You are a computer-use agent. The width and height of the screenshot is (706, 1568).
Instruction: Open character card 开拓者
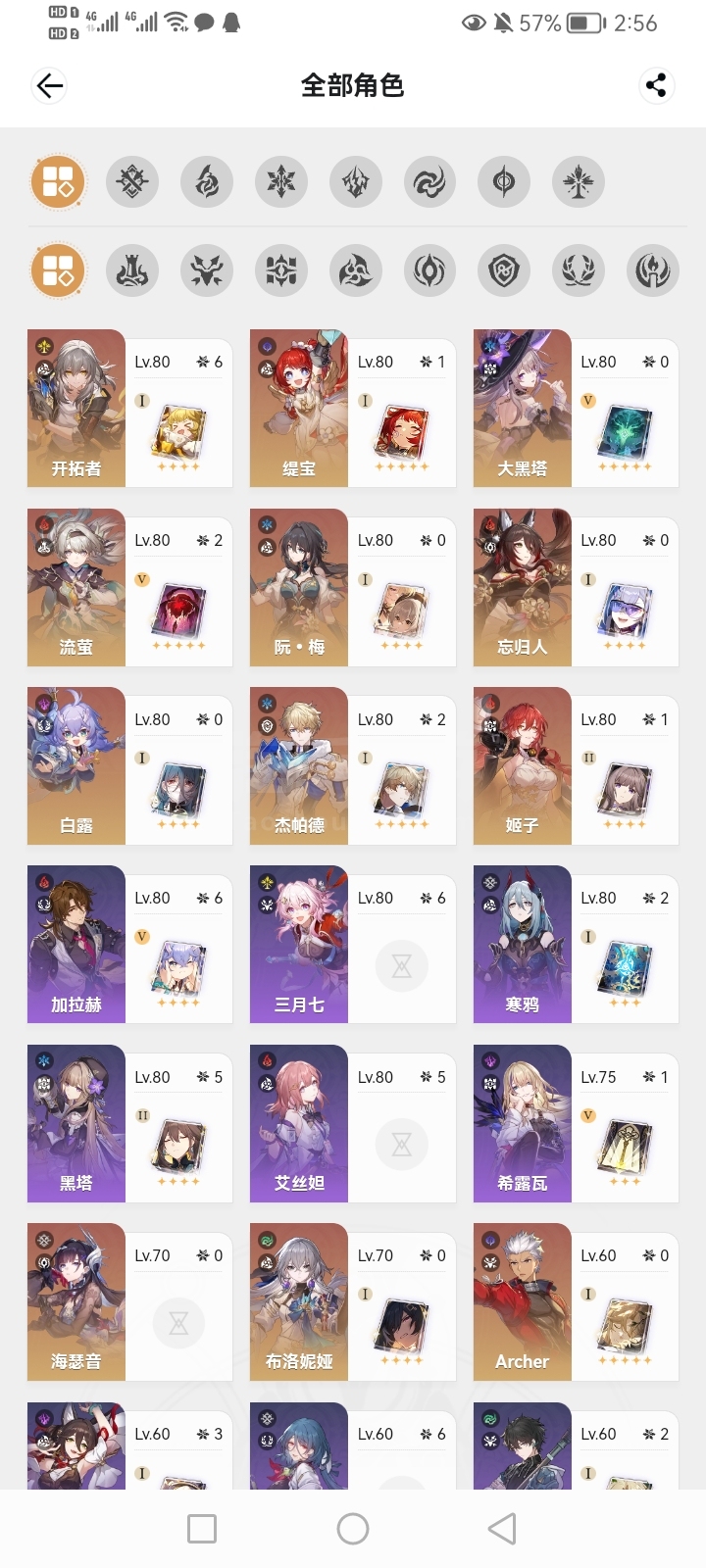point(129,409)
